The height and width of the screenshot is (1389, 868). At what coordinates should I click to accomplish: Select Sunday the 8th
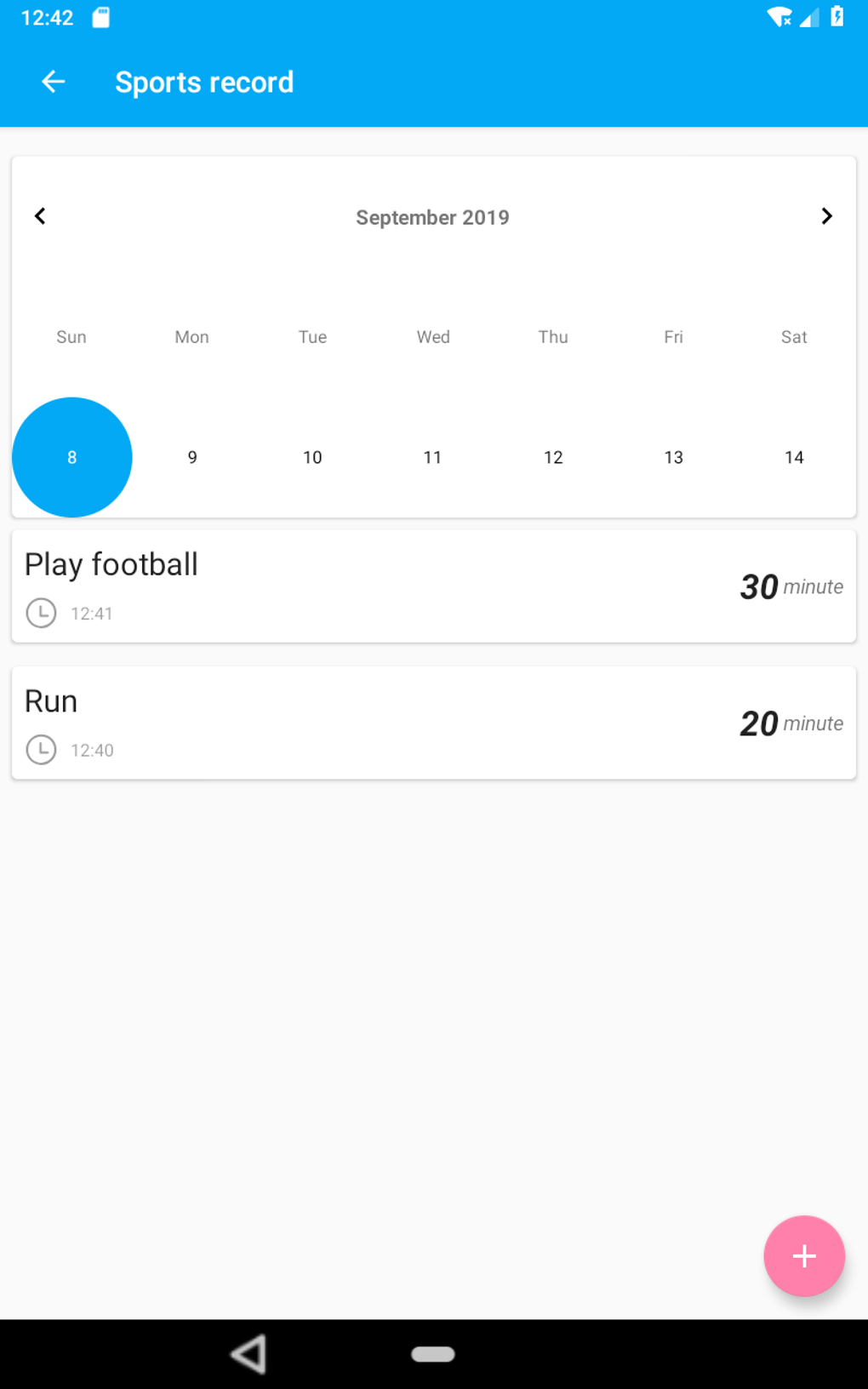(x=72, y=457)
